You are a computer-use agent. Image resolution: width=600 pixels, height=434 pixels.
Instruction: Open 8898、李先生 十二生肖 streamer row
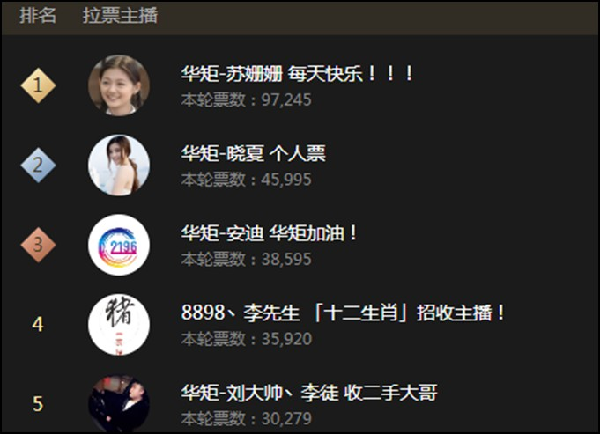click(x=343, y=313)
